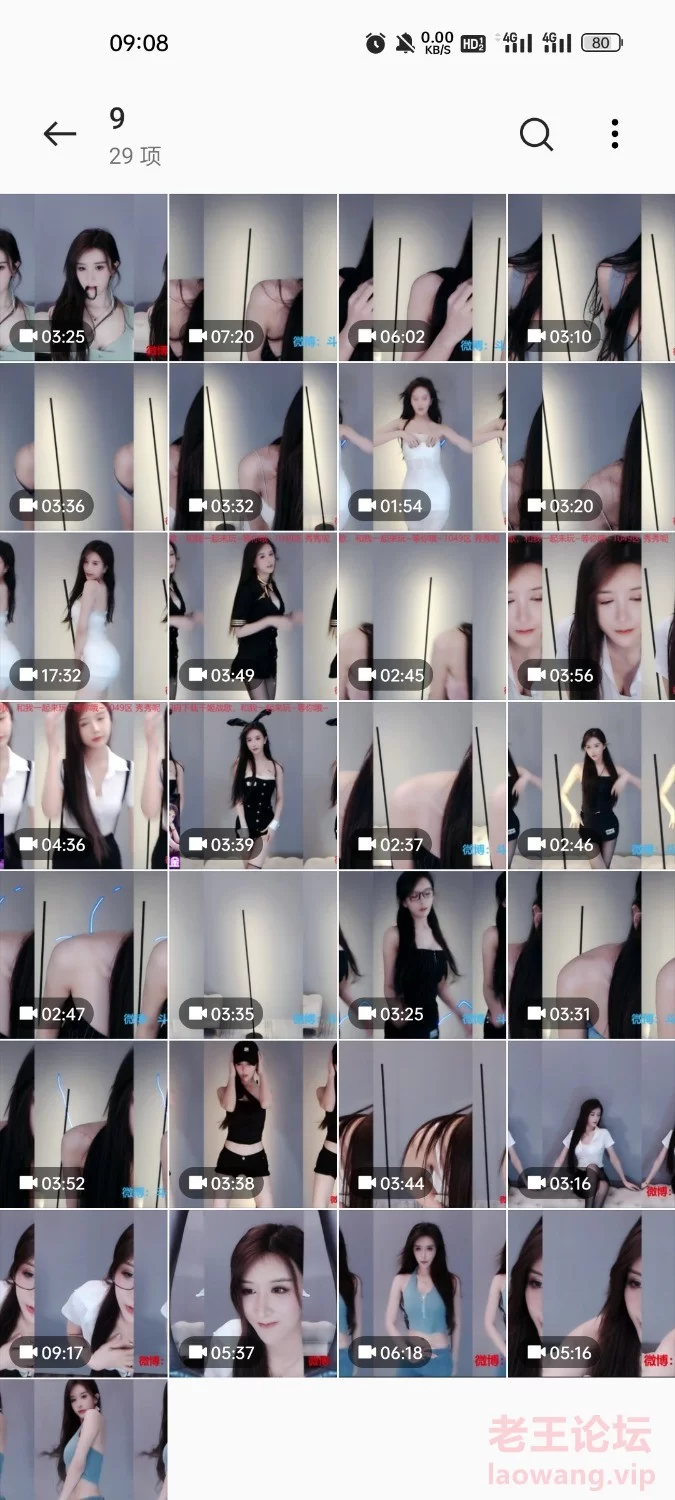
Task: Open the 03:39 video thumbnail
Action: (253, 785)
